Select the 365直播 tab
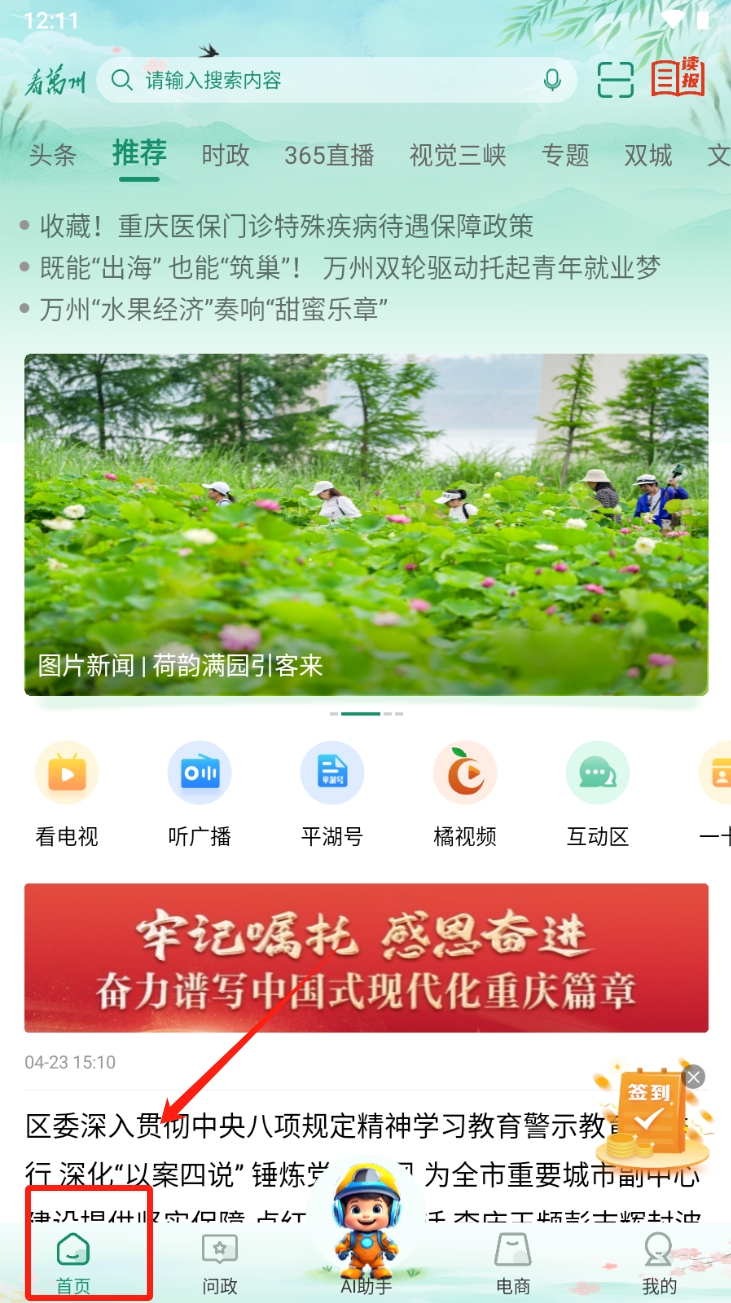The image size is (731, 1303). click(329, 155)
